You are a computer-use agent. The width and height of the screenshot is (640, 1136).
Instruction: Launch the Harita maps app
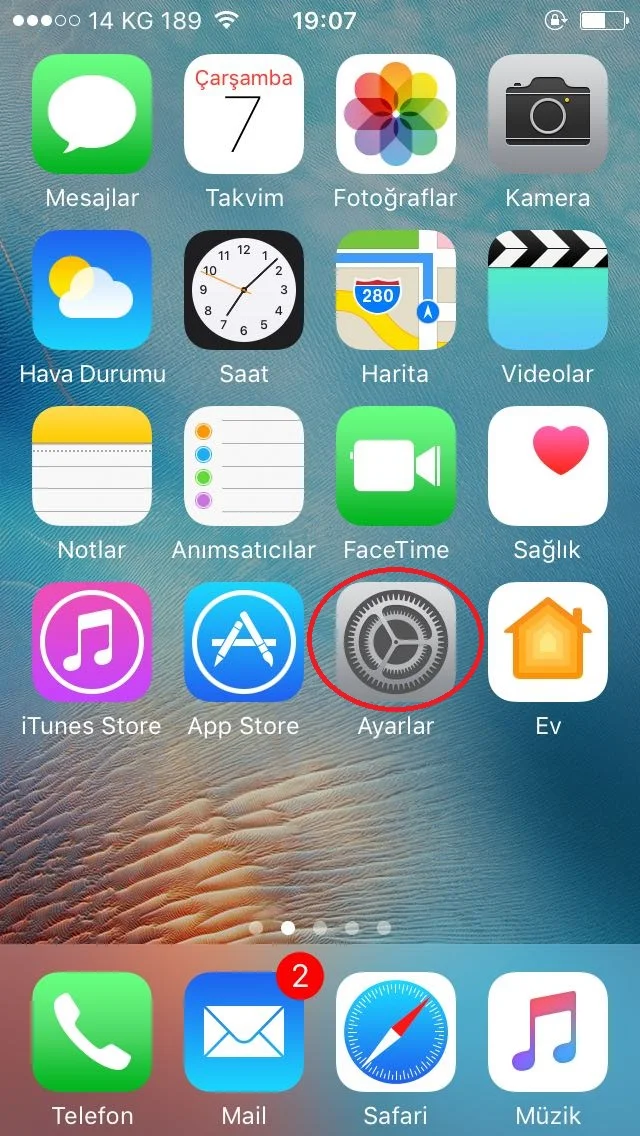coord(396,290)
